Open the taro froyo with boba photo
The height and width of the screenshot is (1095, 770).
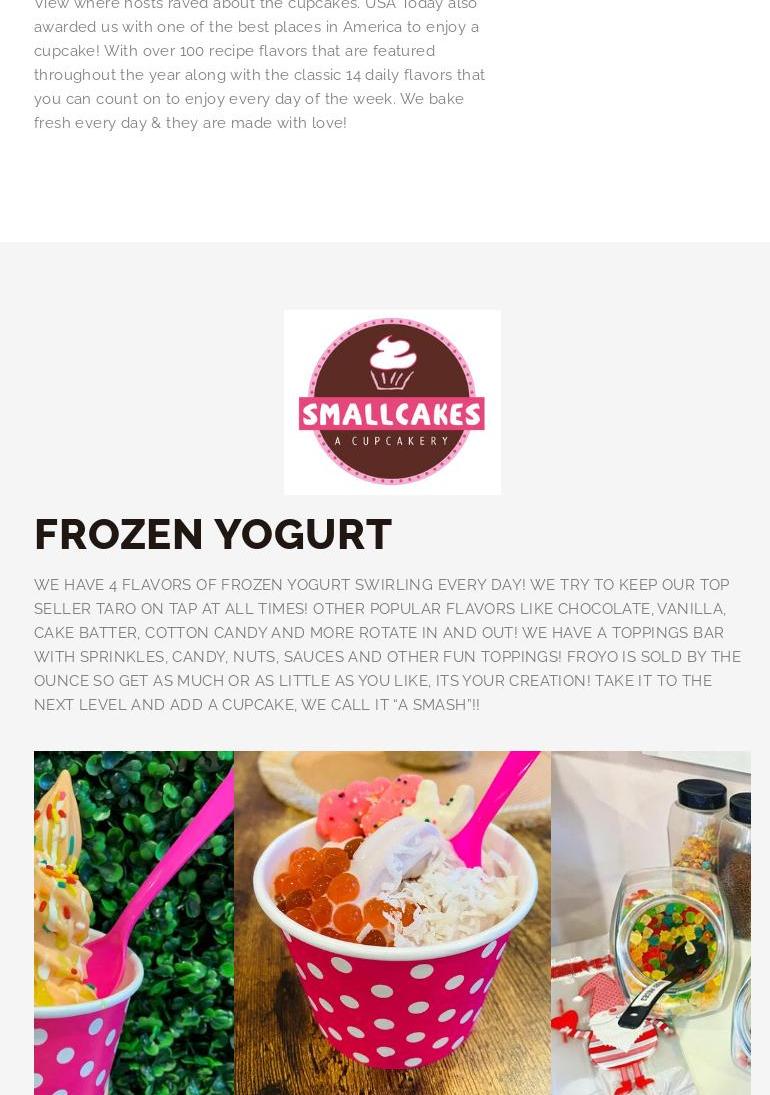(x=392, y=922)
